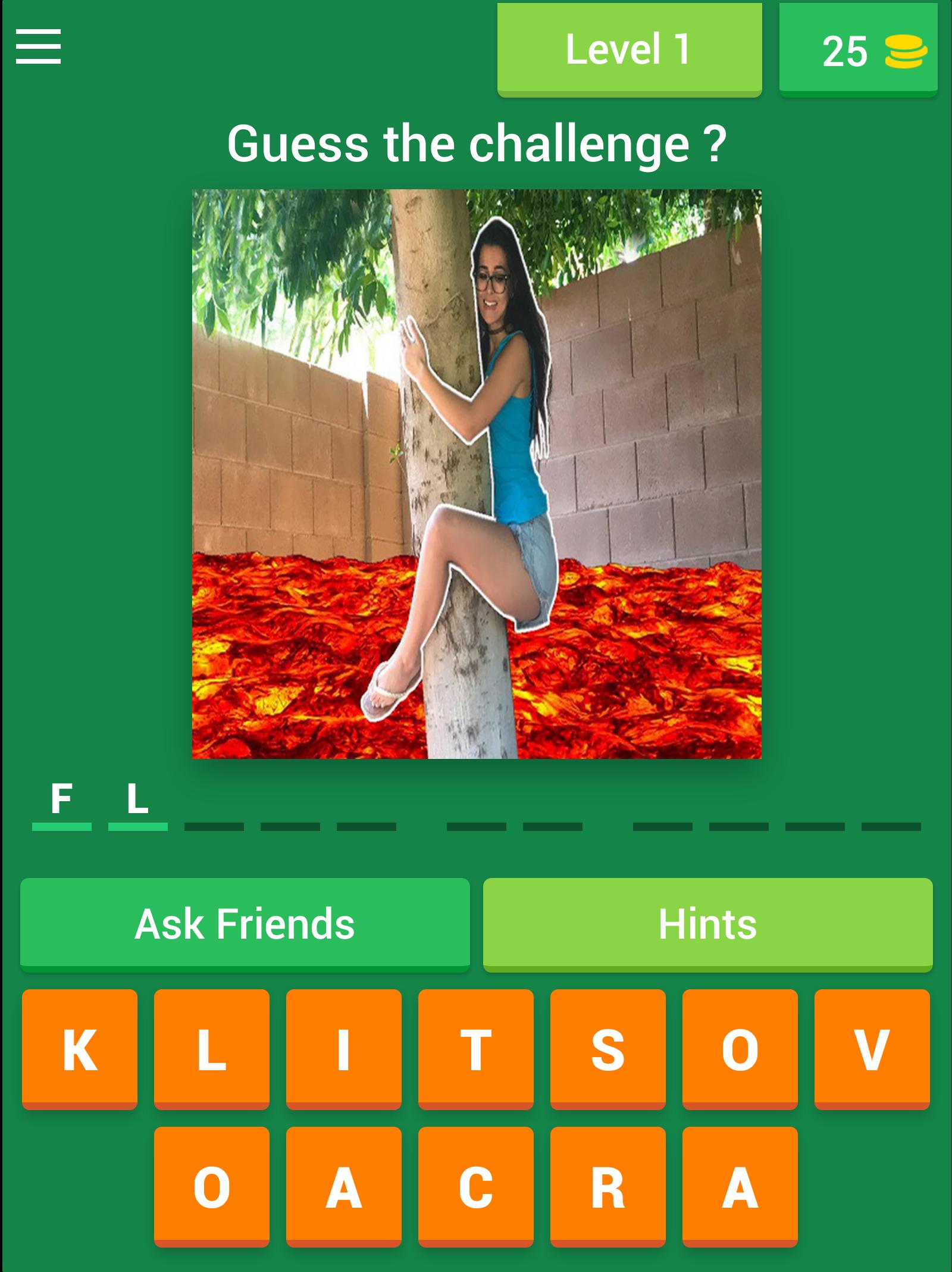Open the hamburger menu
952x1272 pixels.
(x=38, y=46)
